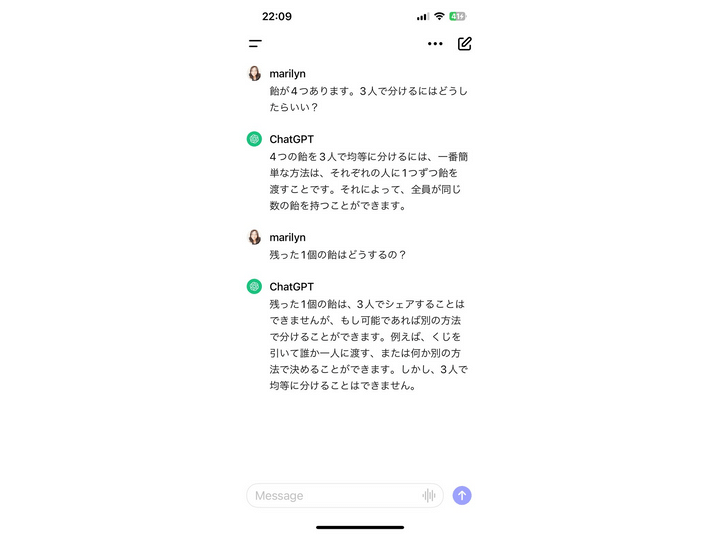Open the sidebar menu
The width and height of the screenshot is (720, 534).
coord(256,44)
